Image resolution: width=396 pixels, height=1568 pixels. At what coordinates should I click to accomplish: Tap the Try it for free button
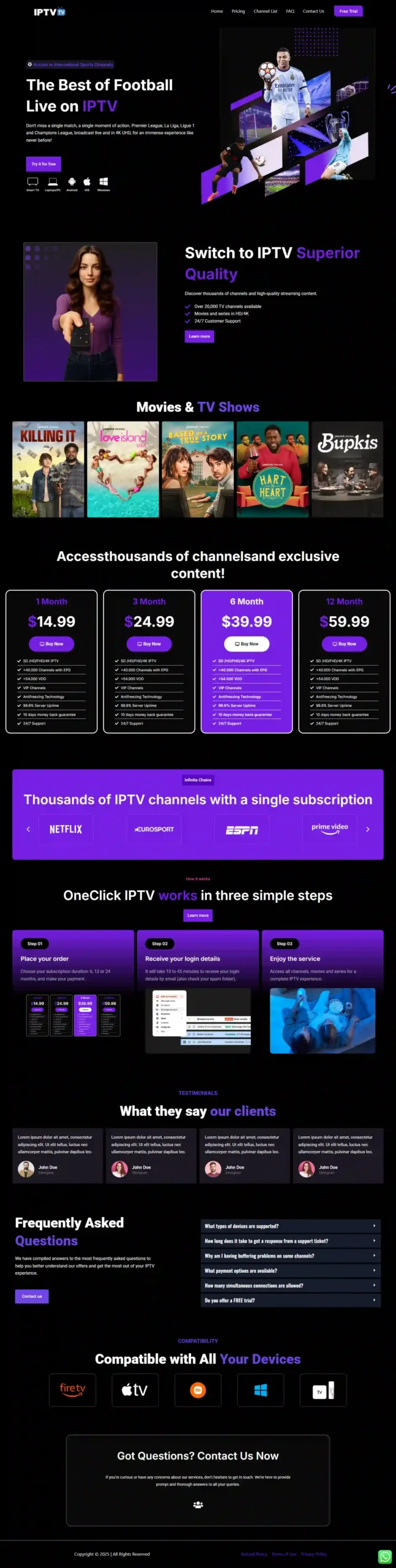[43, 164]
